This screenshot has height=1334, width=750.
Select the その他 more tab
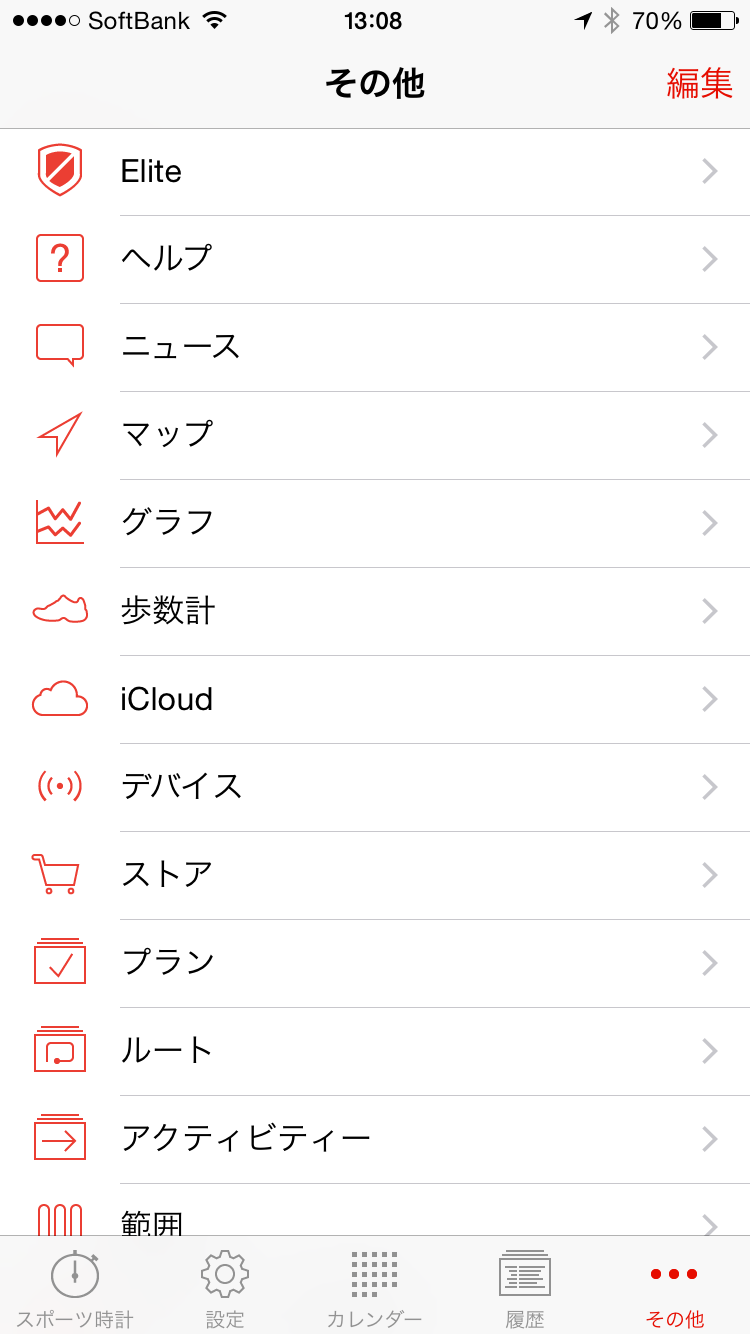pyautogui.click(x=675, y=1288)
